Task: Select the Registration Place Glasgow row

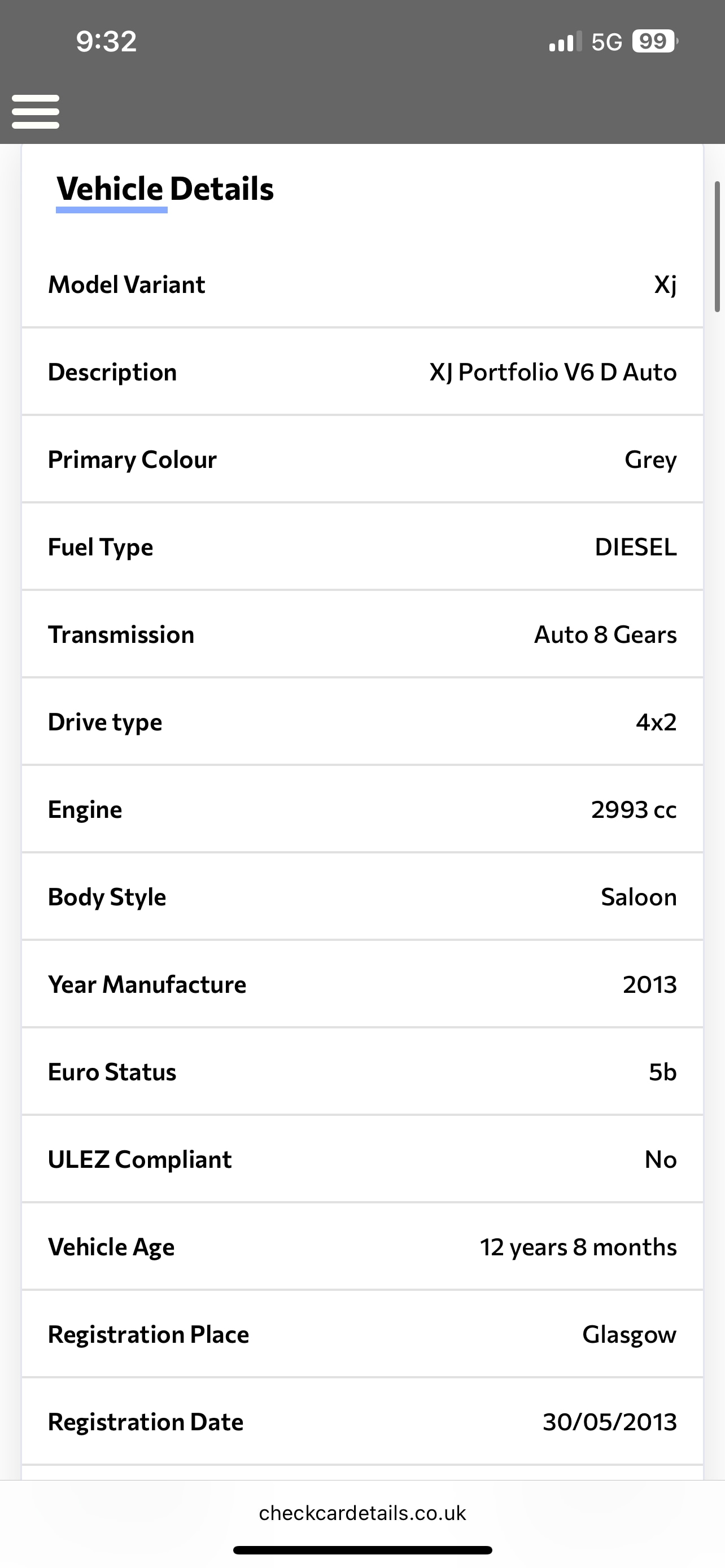Action: pos(362,1334)
